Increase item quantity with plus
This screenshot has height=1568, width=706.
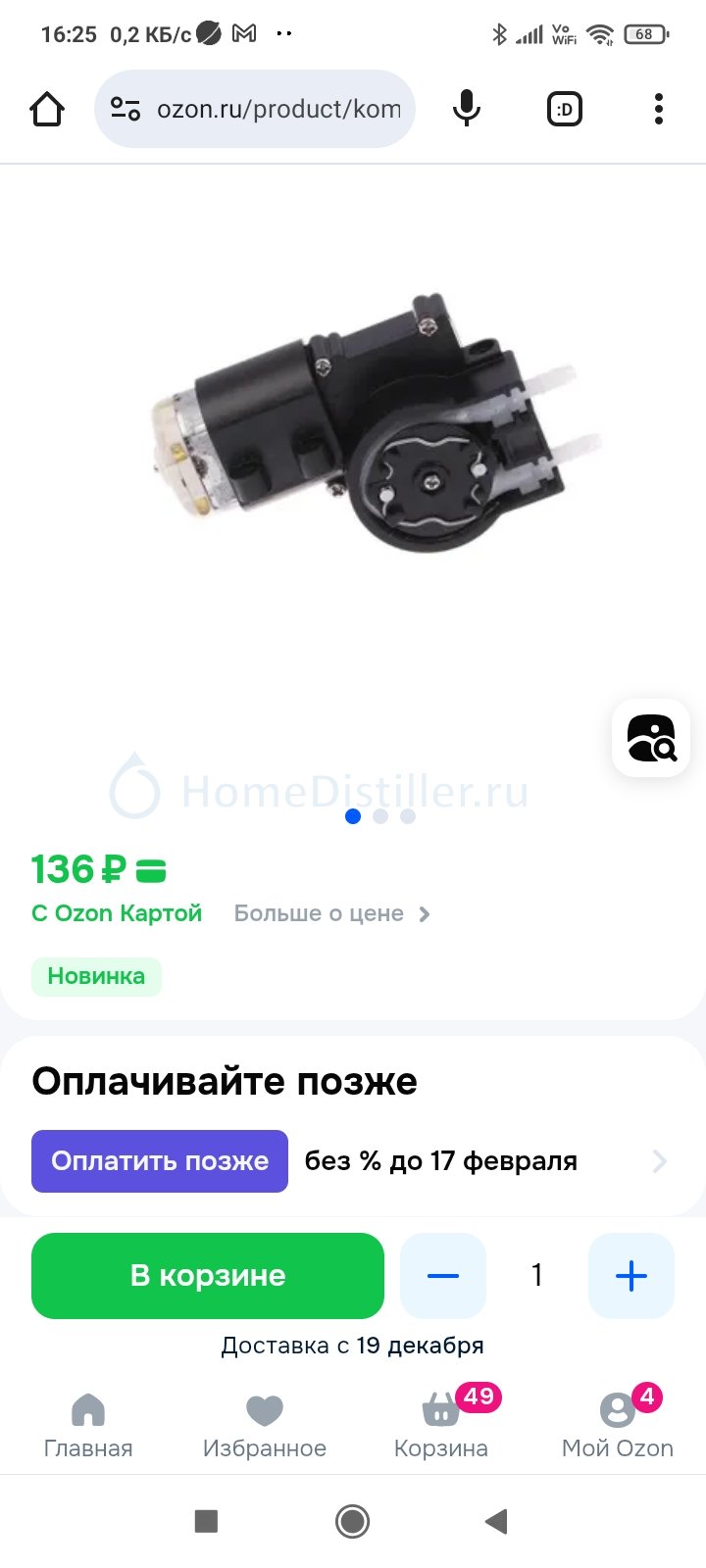coord(631,1275)
